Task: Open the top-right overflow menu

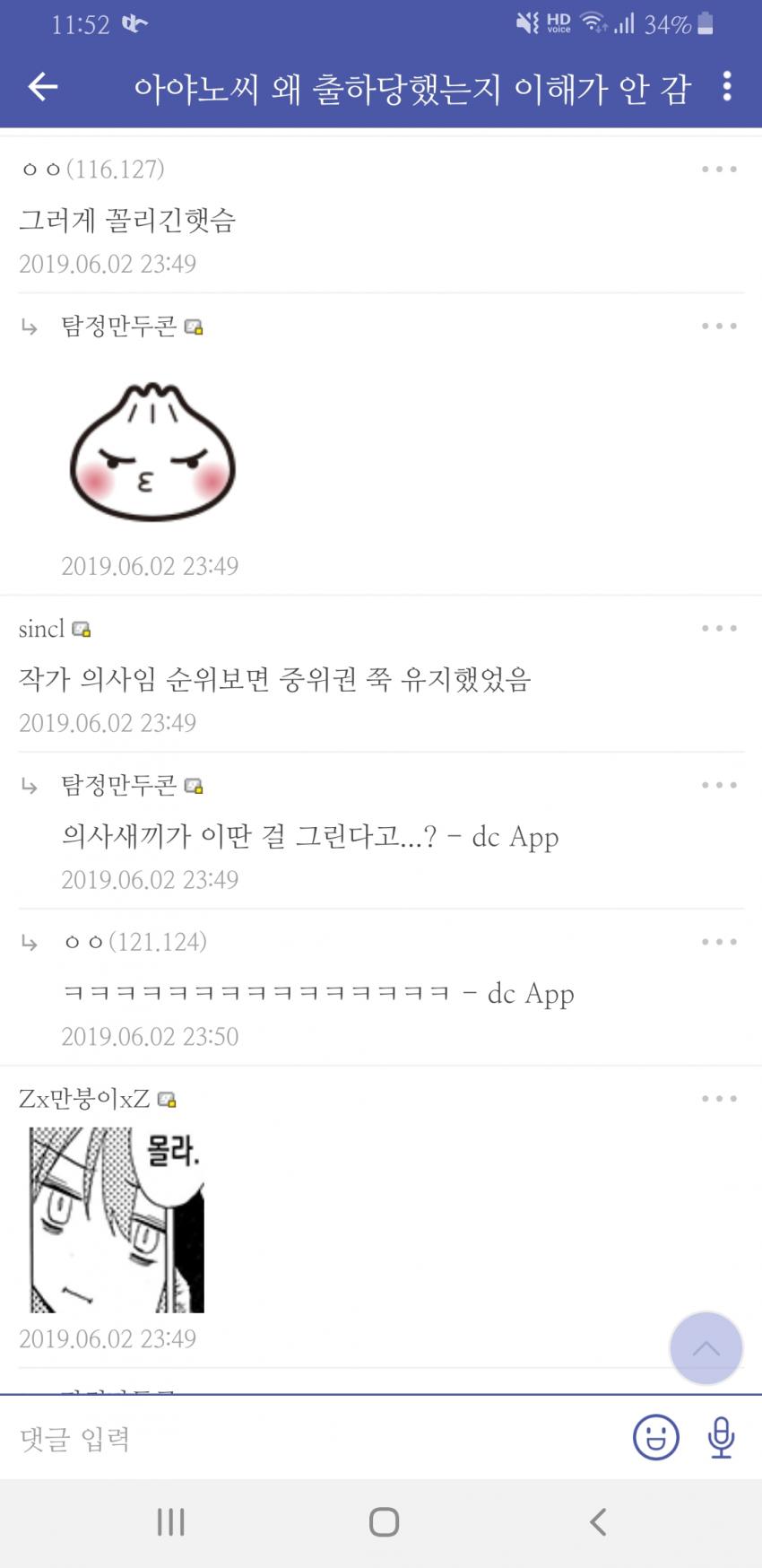Action: click(x=726, y=87)
